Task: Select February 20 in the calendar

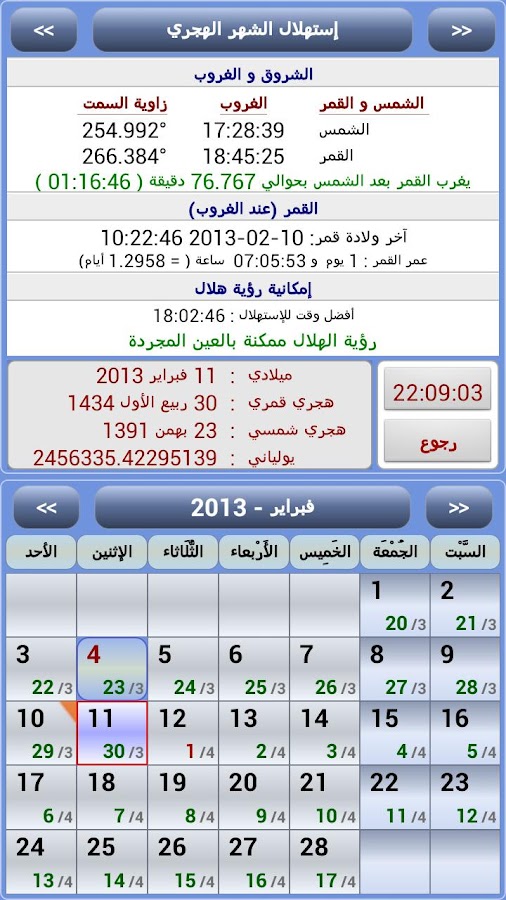Action: coord(254,797)
